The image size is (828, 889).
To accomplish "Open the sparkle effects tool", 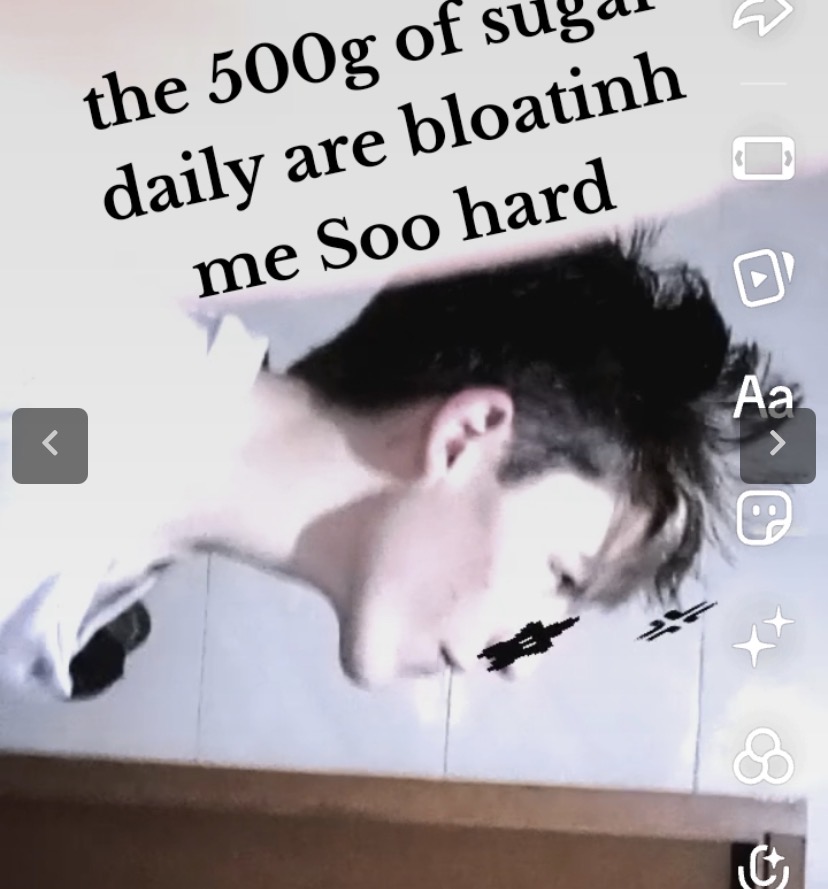I will pyautogui.click(x=763, y=636).
